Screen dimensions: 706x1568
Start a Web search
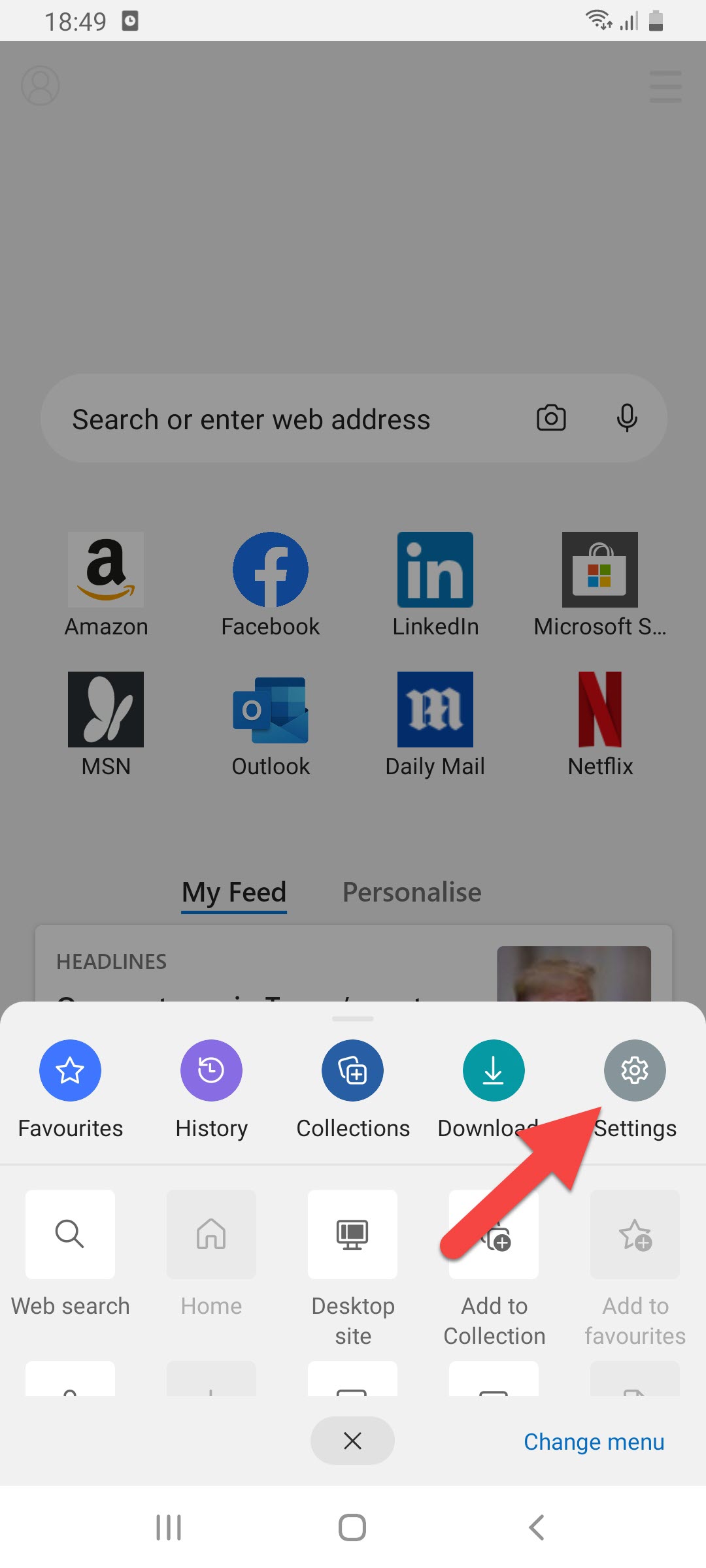point(70,1234)
